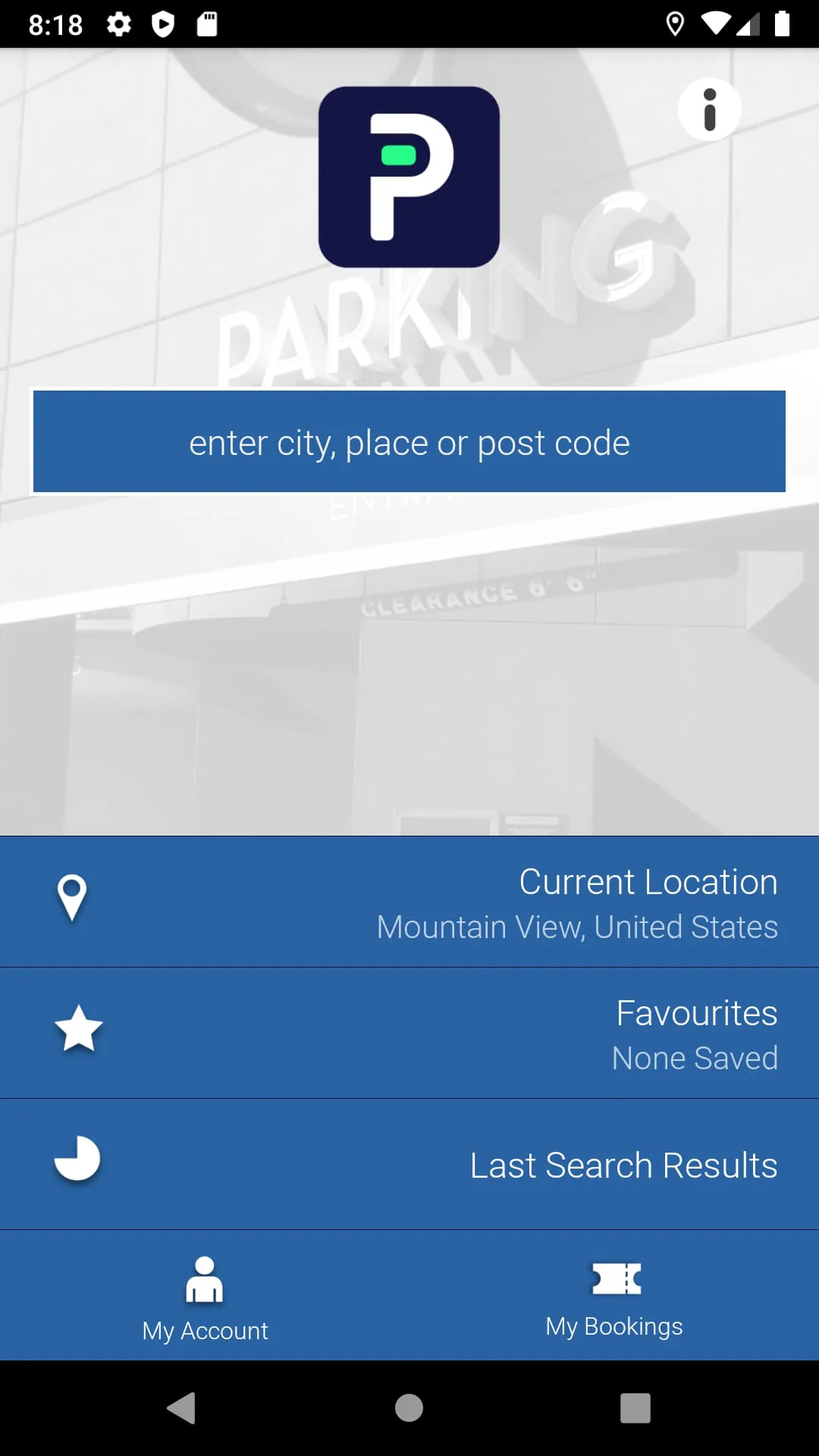Open Favourites showing None Saved
The image size is (819, 1456).
pyautogui.click(x=409, y=1033)
